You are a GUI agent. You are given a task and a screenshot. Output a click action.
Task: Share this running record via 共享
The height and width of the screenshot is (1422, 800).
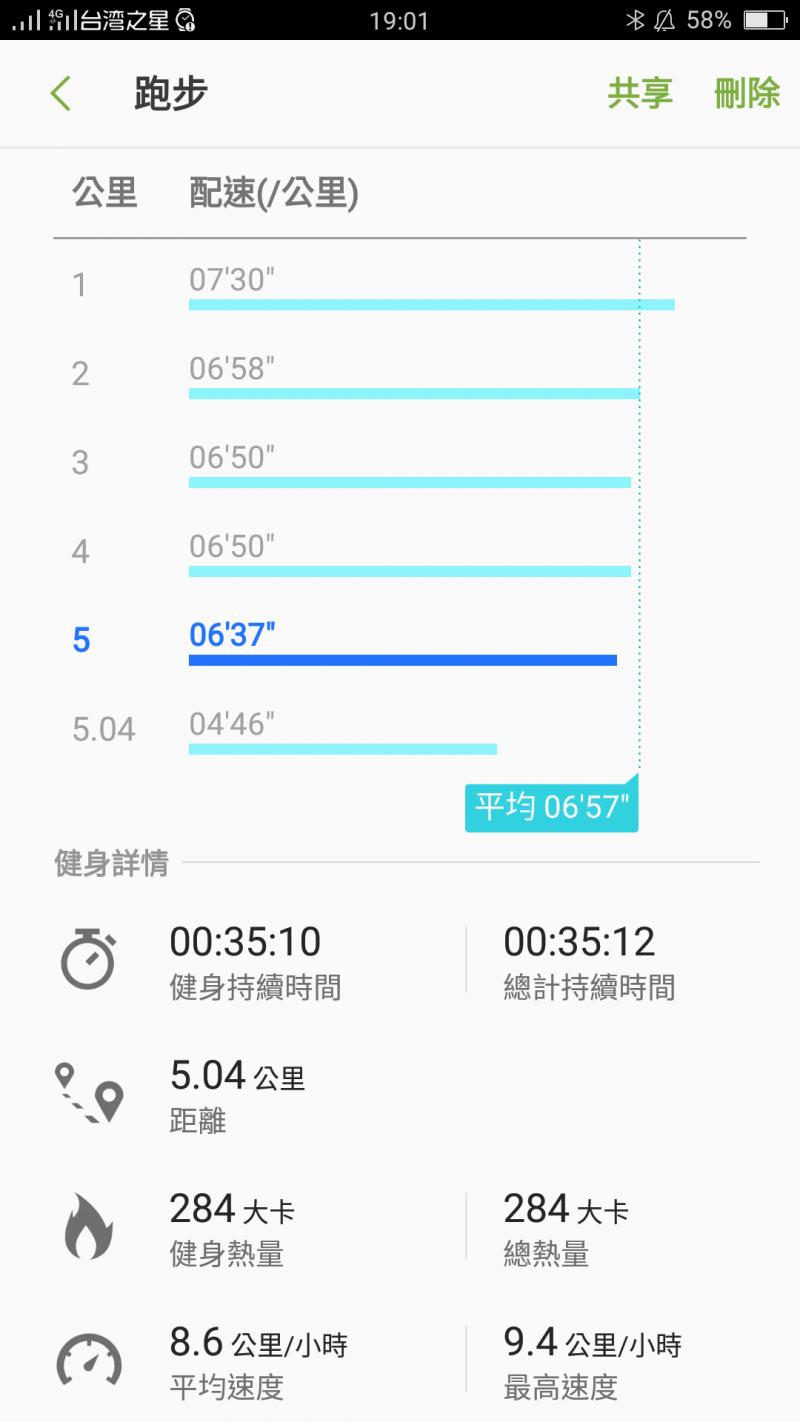click(x=640, y=94)
